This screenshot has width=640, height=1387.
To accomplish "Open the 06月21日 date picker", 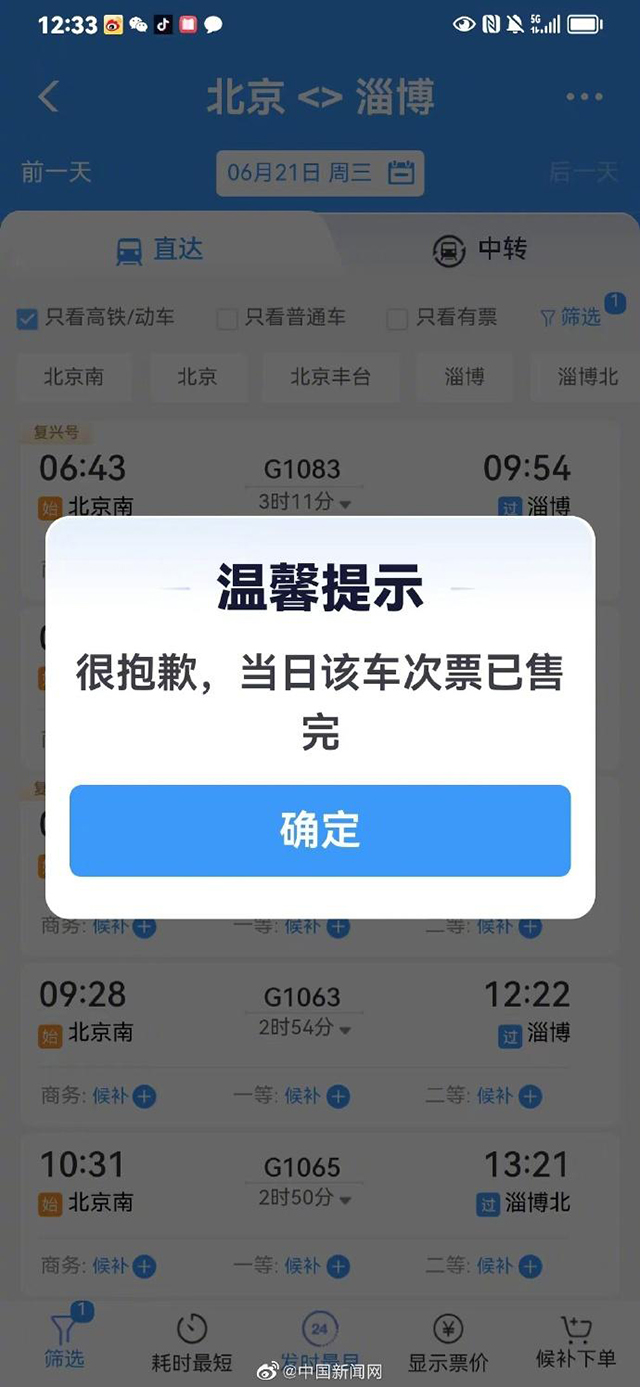I will click(320, 173).
